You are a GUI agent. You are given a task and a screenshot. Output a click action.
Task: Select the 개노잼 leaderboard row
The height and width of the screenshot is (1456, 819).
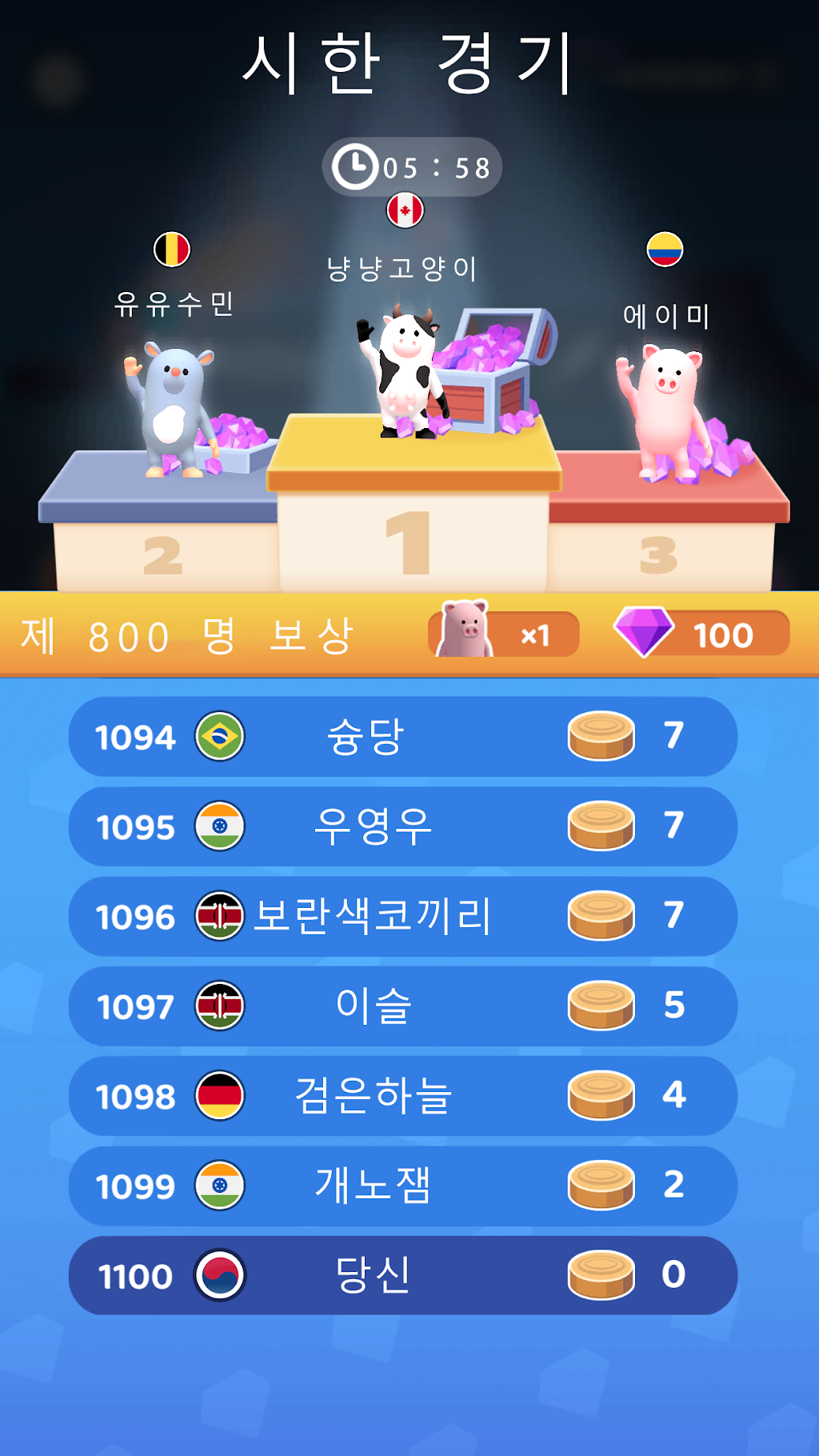point(403,1186)
